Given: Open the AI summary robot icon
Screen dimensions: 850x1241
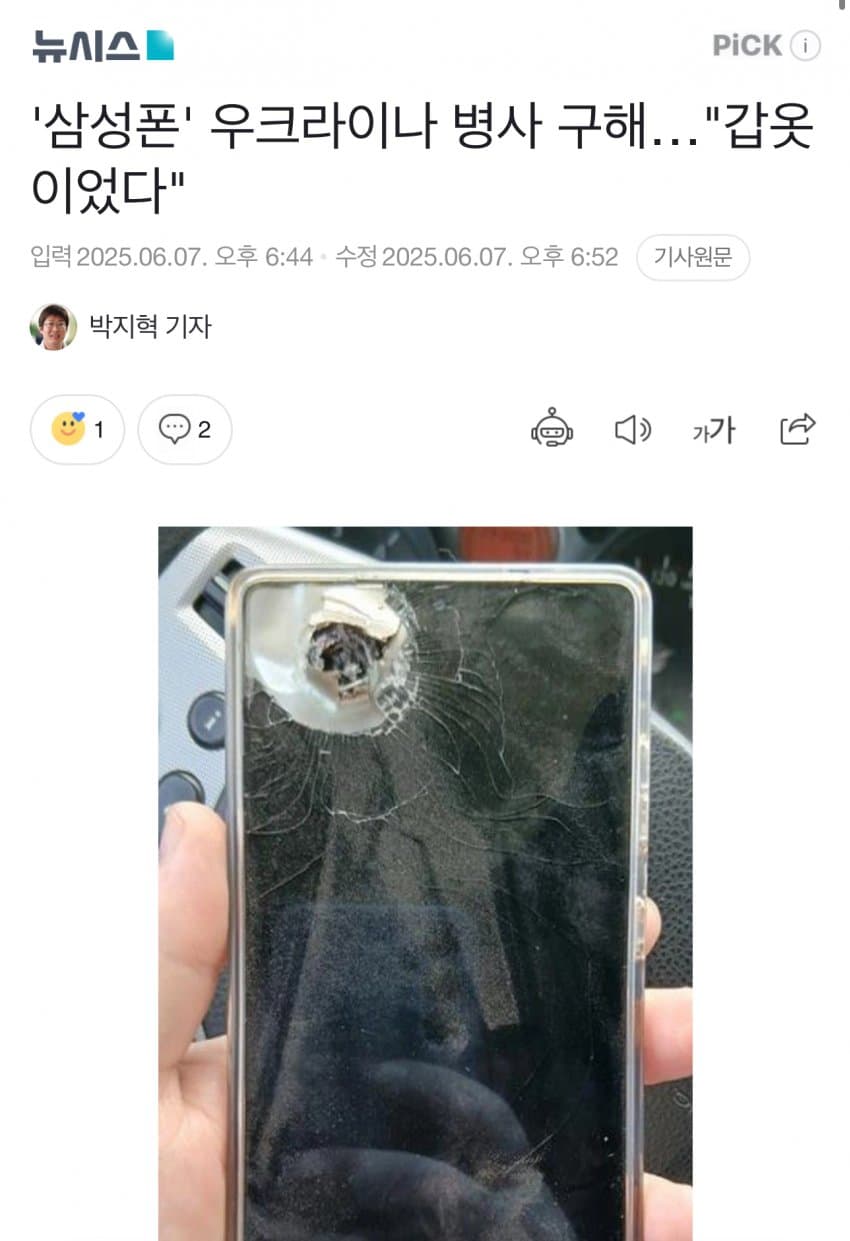Looking at the screenshot, I should pos(552,429).
